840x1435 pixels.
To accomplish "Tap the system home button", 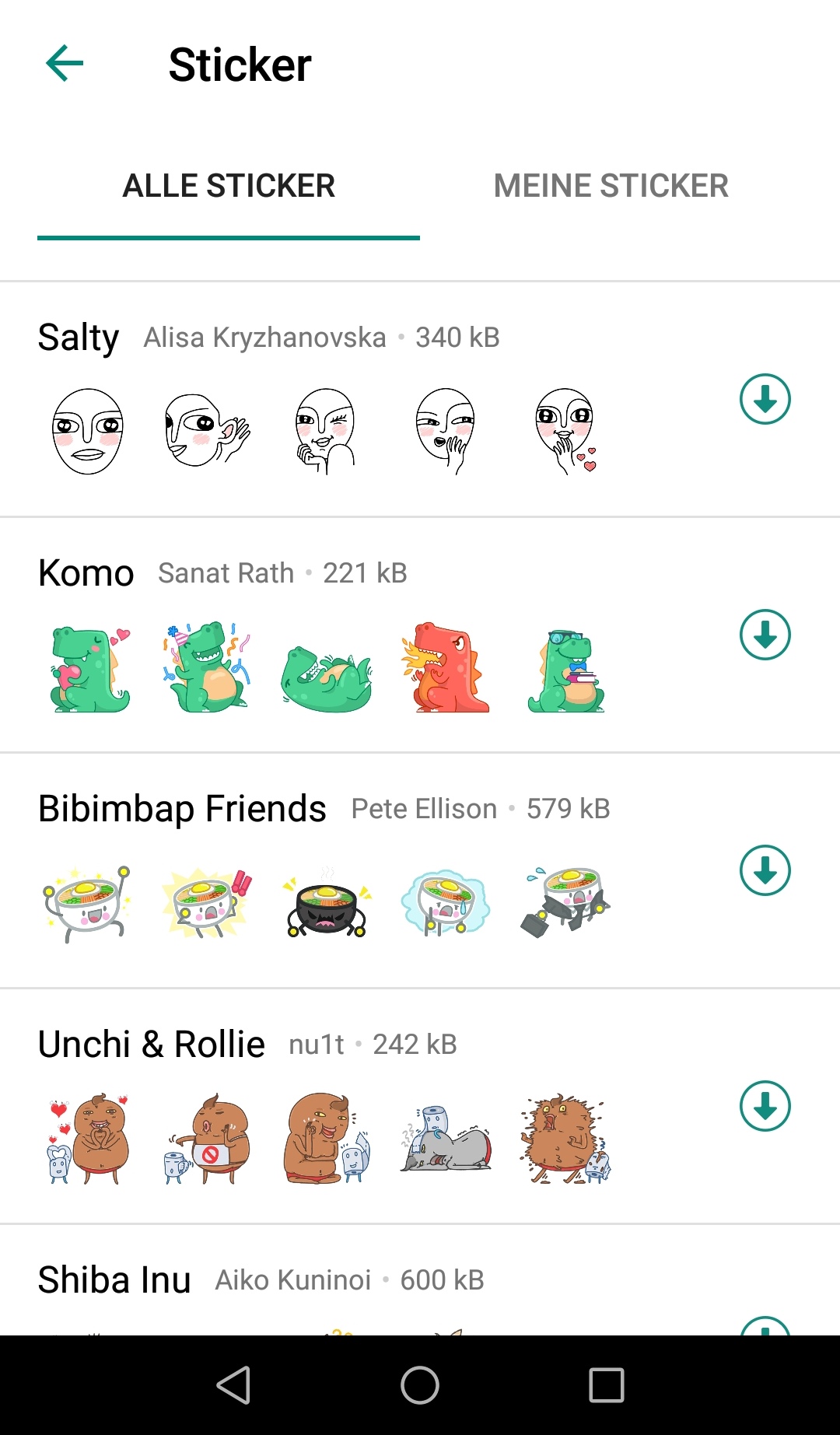I will tap(420, 1385).
